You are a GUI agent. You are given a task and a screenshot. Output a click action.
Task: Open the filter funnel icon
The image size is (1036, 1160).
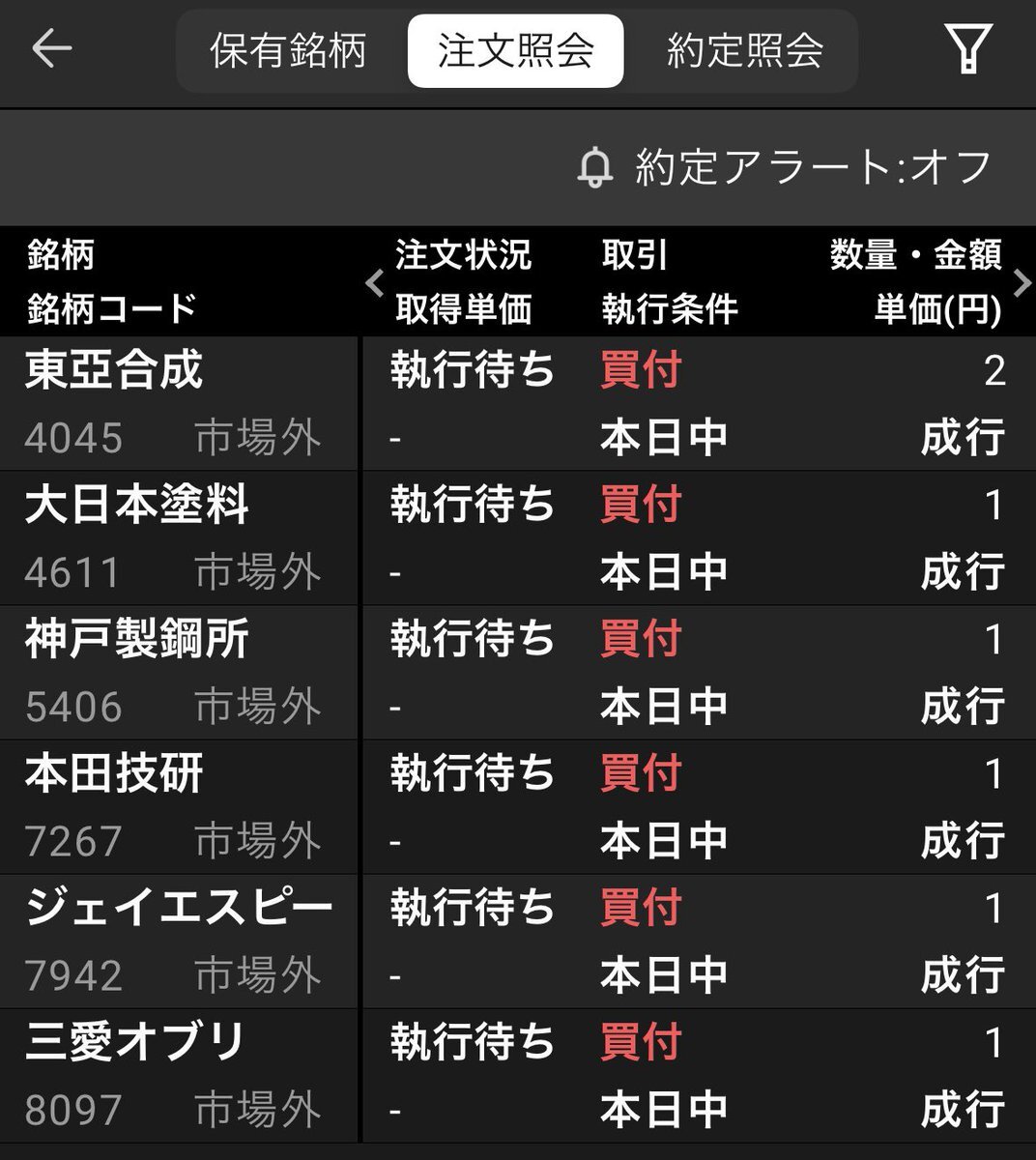click(x=967, y=48)
